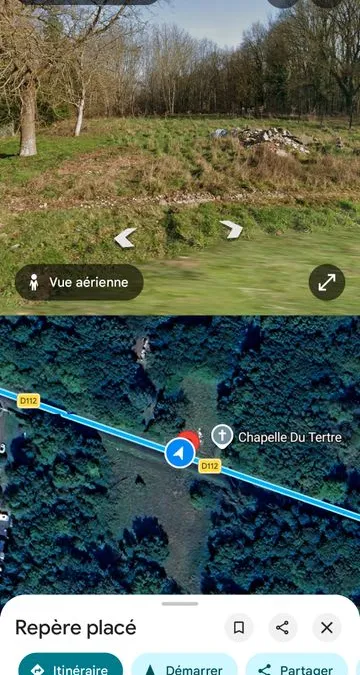The height and width of the screenshot is (675, 360).
Task: Tap the Vue aérienne button
Action: [x=79, y=282]
